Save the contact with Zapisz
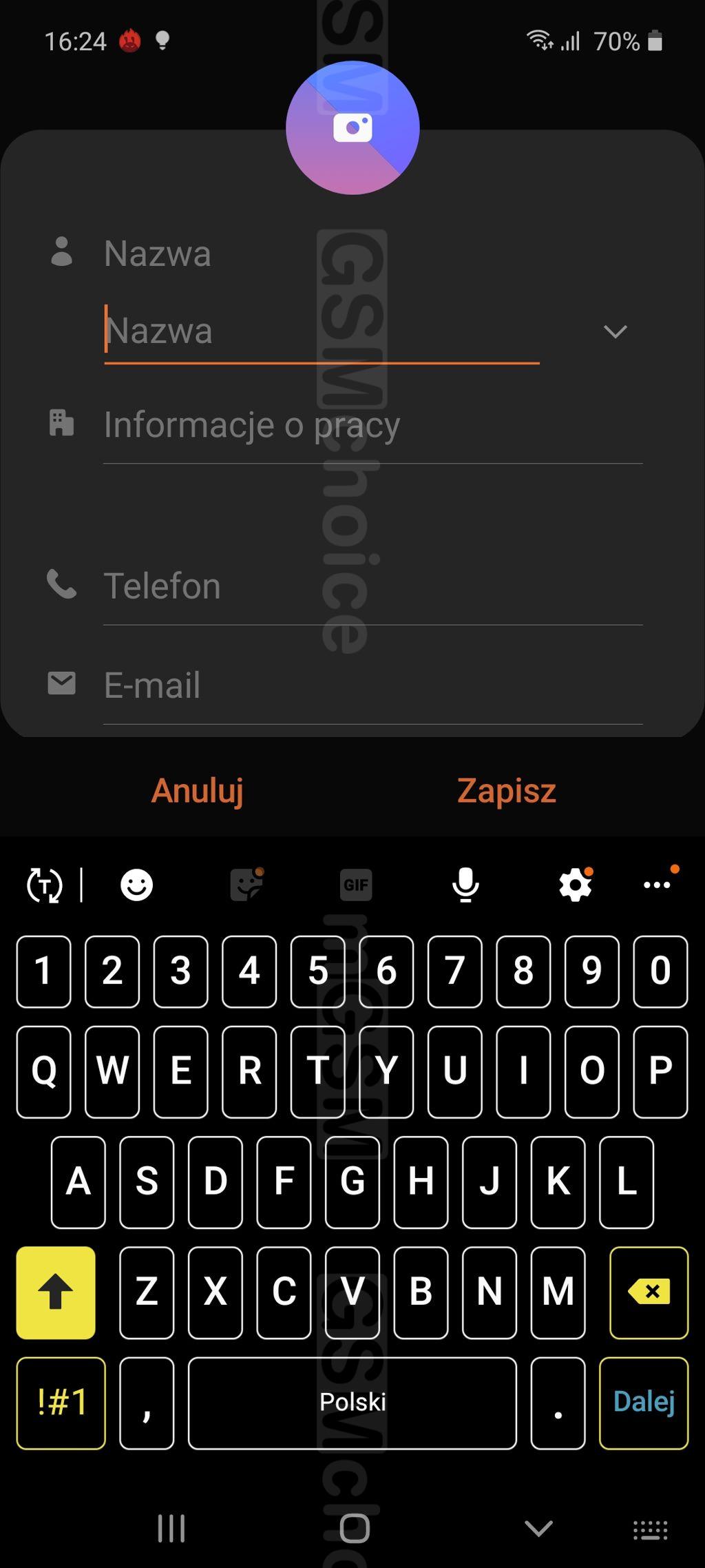Image resolution: width=705 pixels, height=1568 pixels. click(507, 790)
